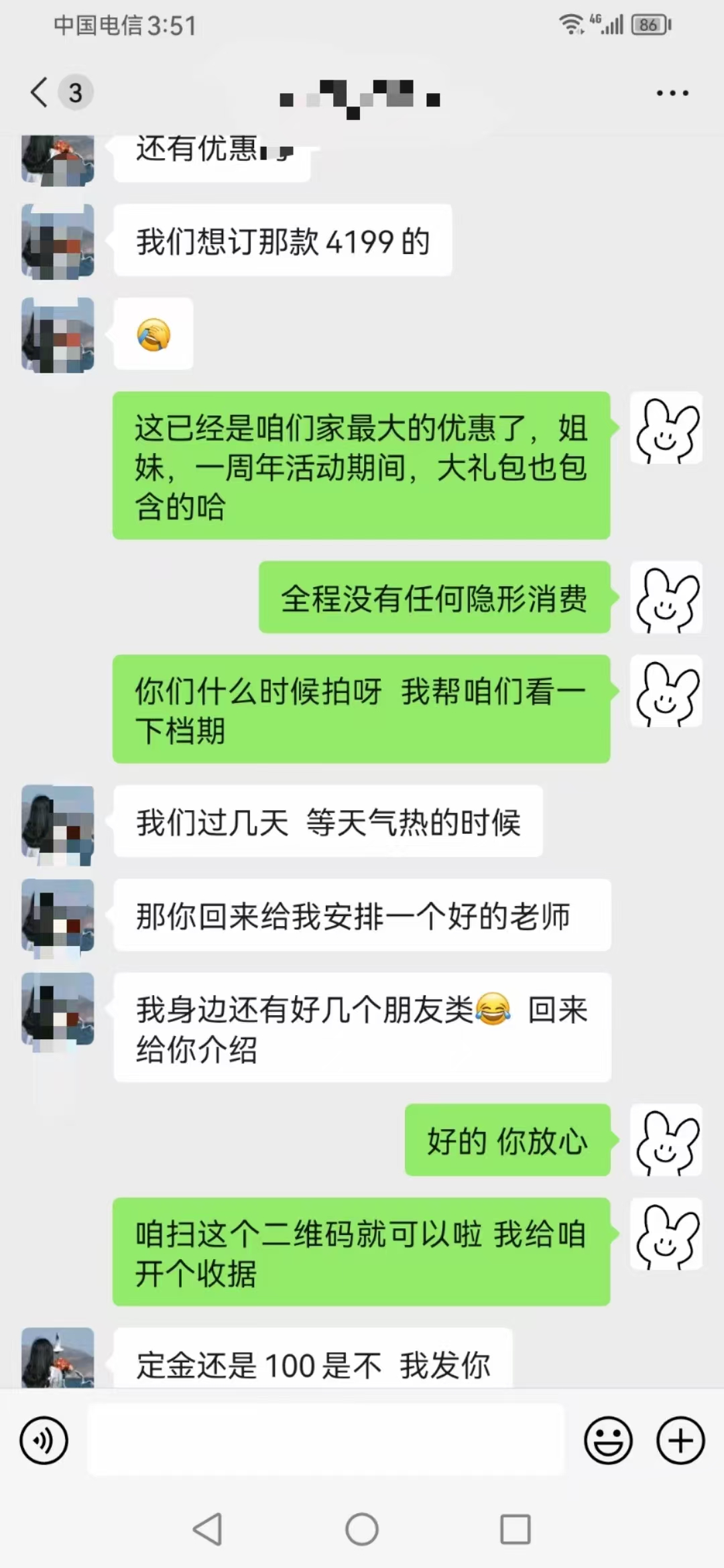Open the plus attachments menu
724x1568 pixels.
pyautogui.click(x=680, y=1440)
